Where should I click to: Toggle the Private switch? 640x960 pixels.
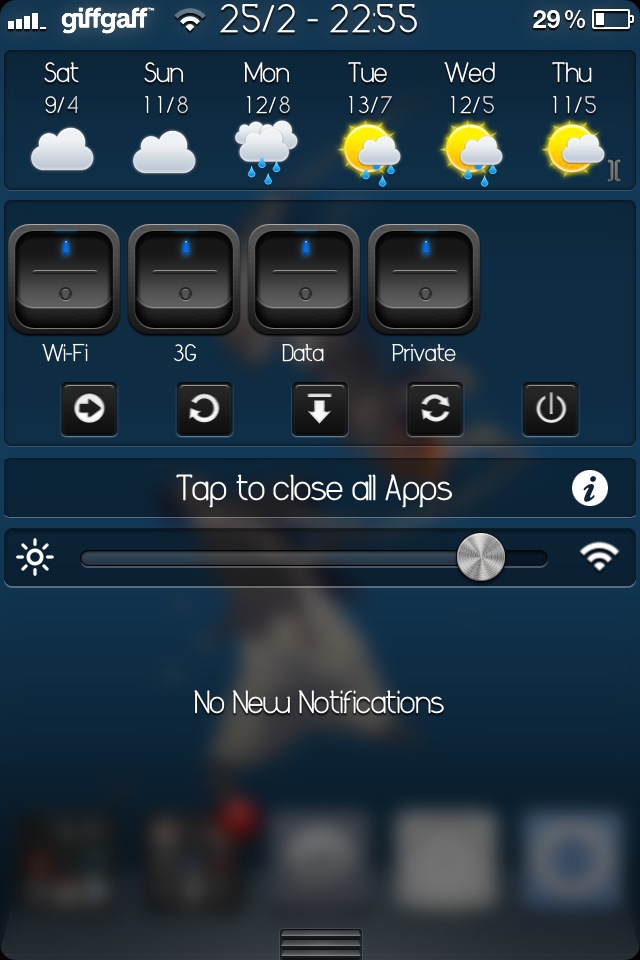[x=424, y=278]
